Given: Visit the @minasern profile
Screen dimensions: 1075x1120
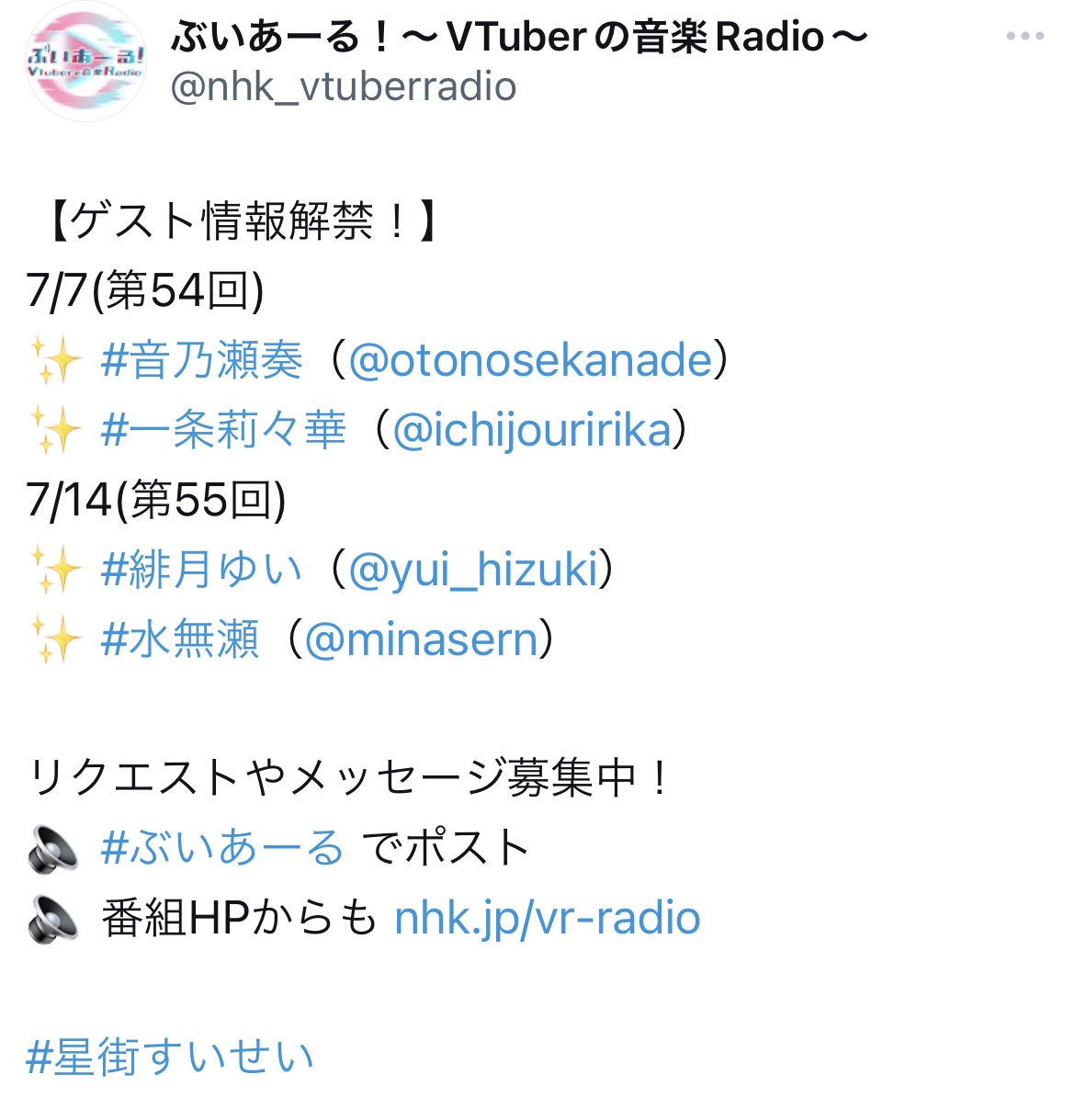Looking at the screenshot, I should point(421,639).
